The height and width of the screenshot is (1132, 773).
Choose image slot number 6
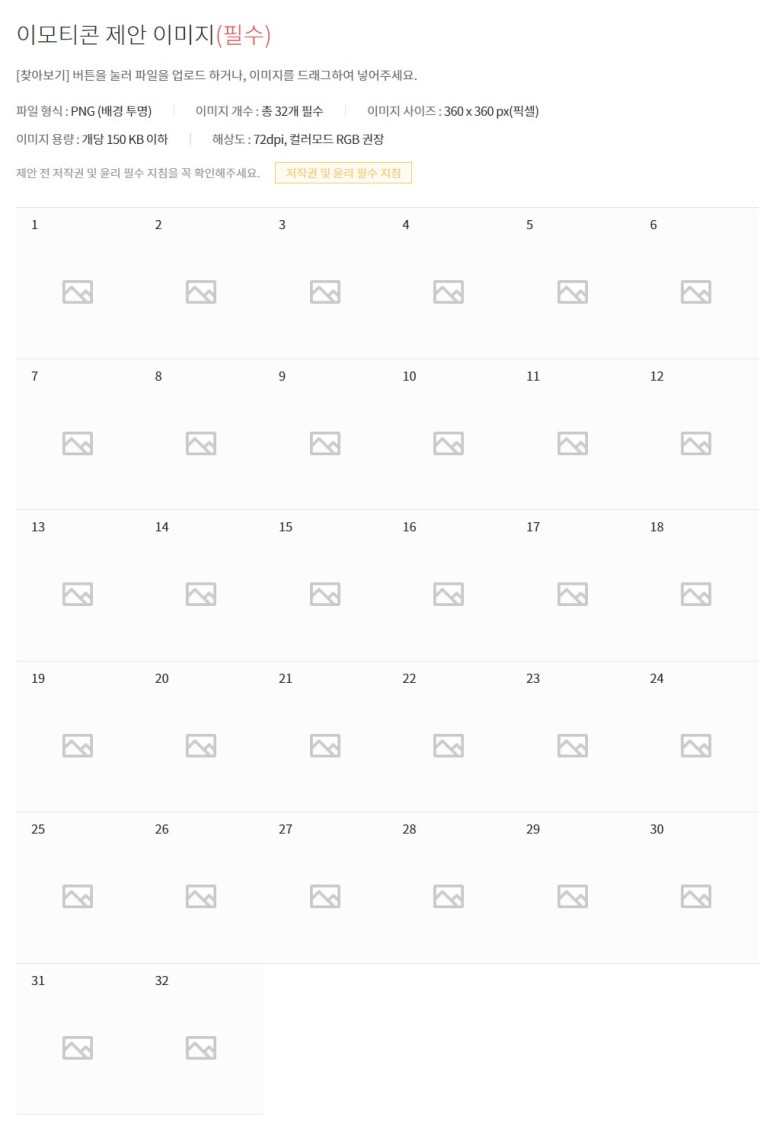click(x=696, y=283)
